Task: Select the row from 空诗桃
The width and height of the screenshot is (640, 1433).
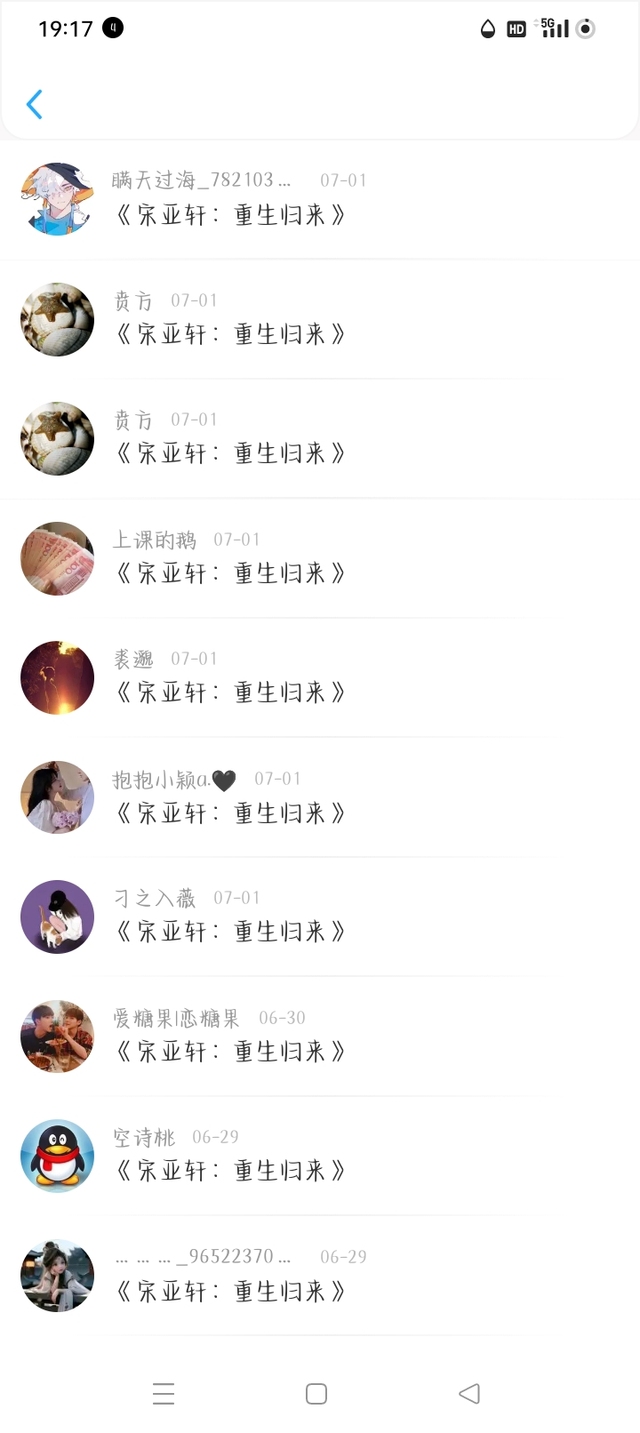Action: [320, 1156]
